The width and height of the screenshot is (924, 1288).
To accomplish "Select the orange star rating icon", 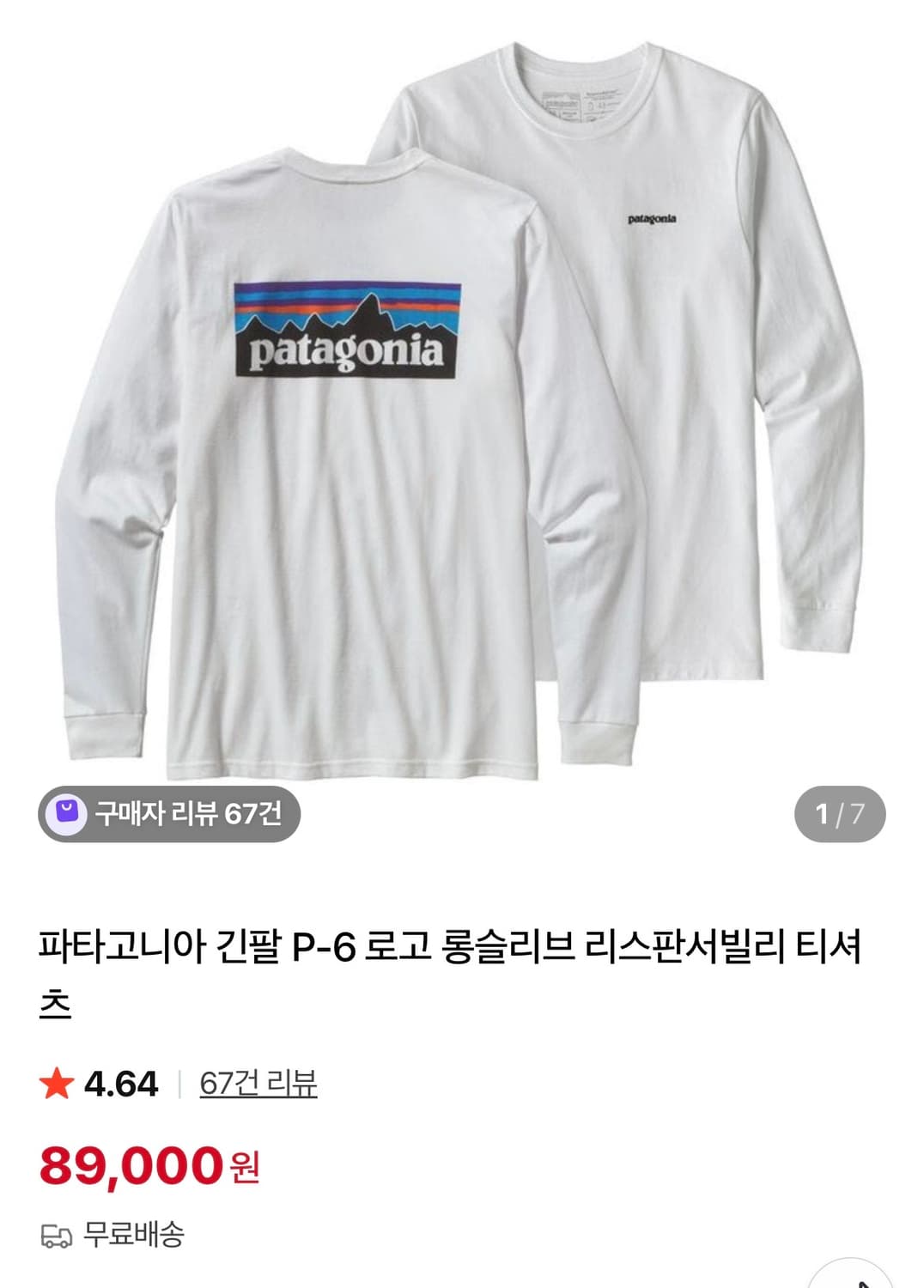I will click(x=57, y=1084).
